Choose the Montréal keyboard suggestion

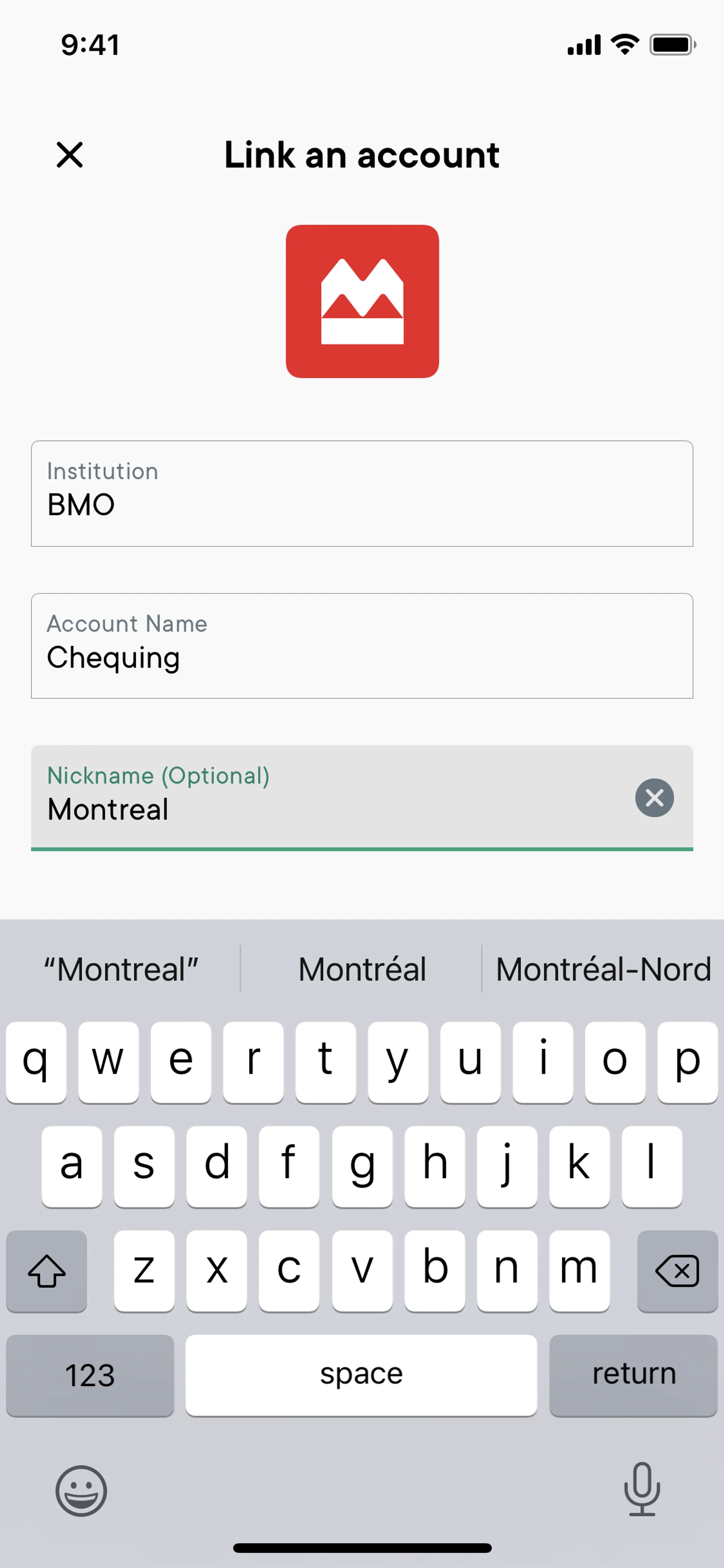point(361,969)
